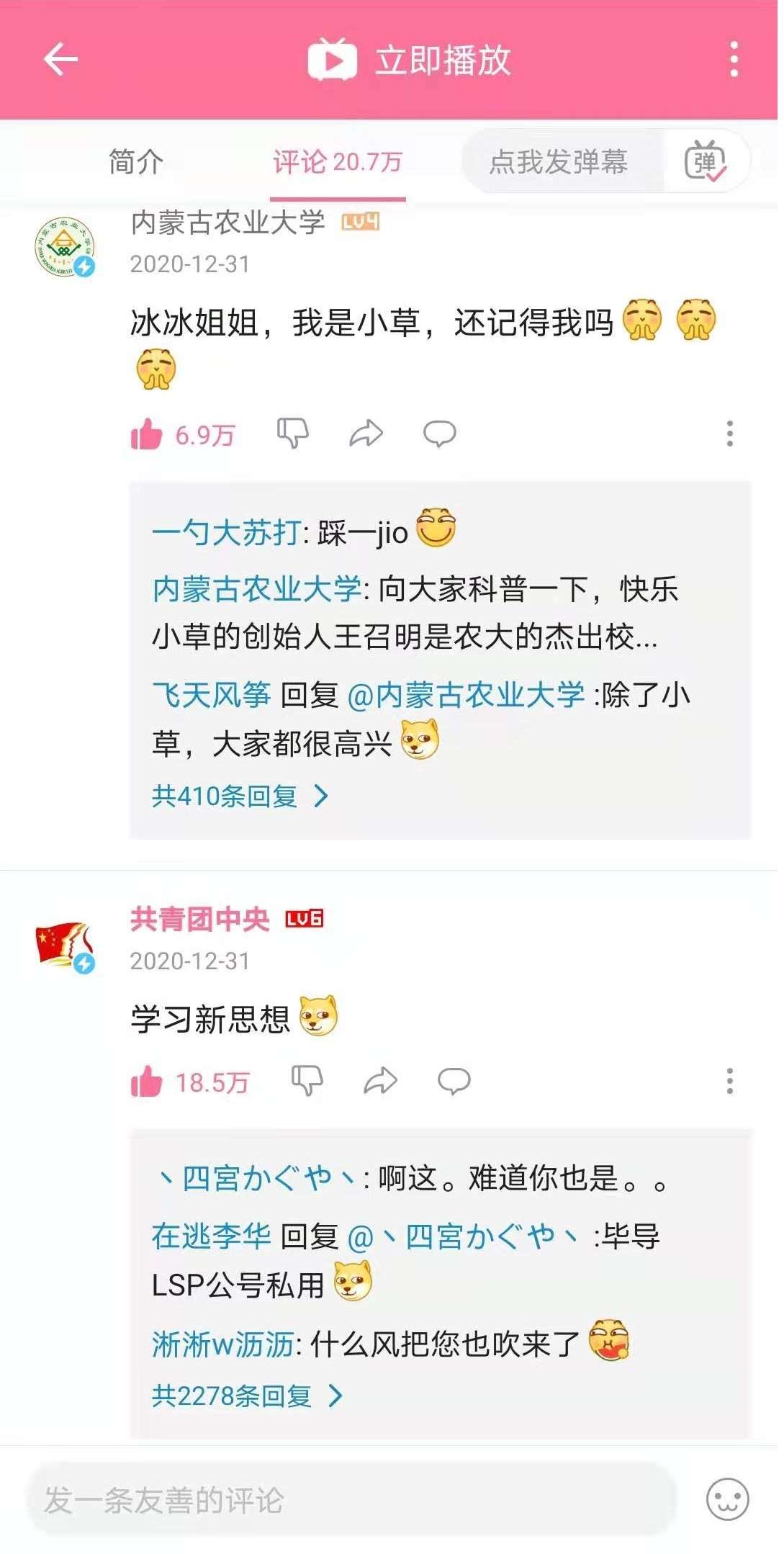Tap 点我发弹幕 to write a danmaku

[559, 162]
